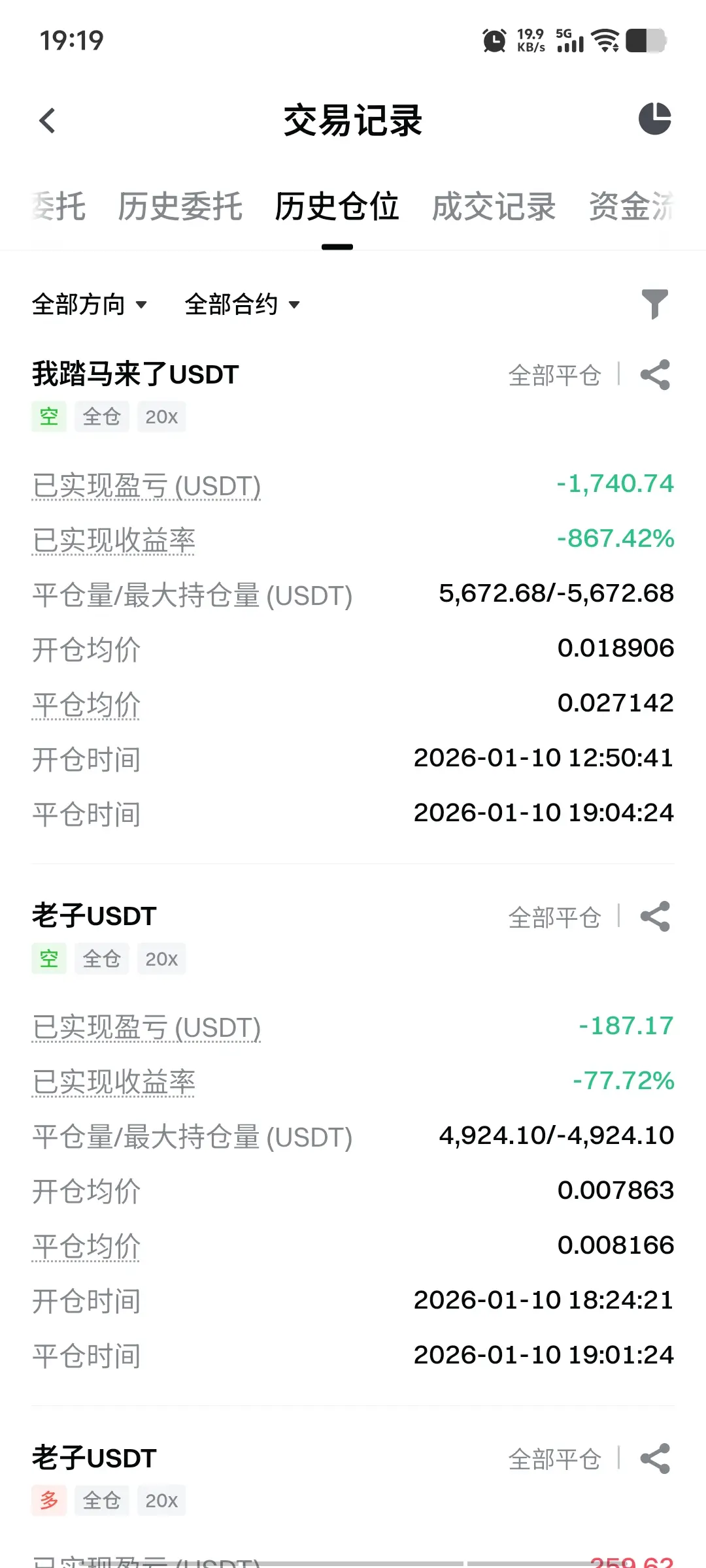Tap 已实现收益率 label under 我踏马来了USDT
Viewport: 706px width, 1568px height.
[x=114, y=541]
